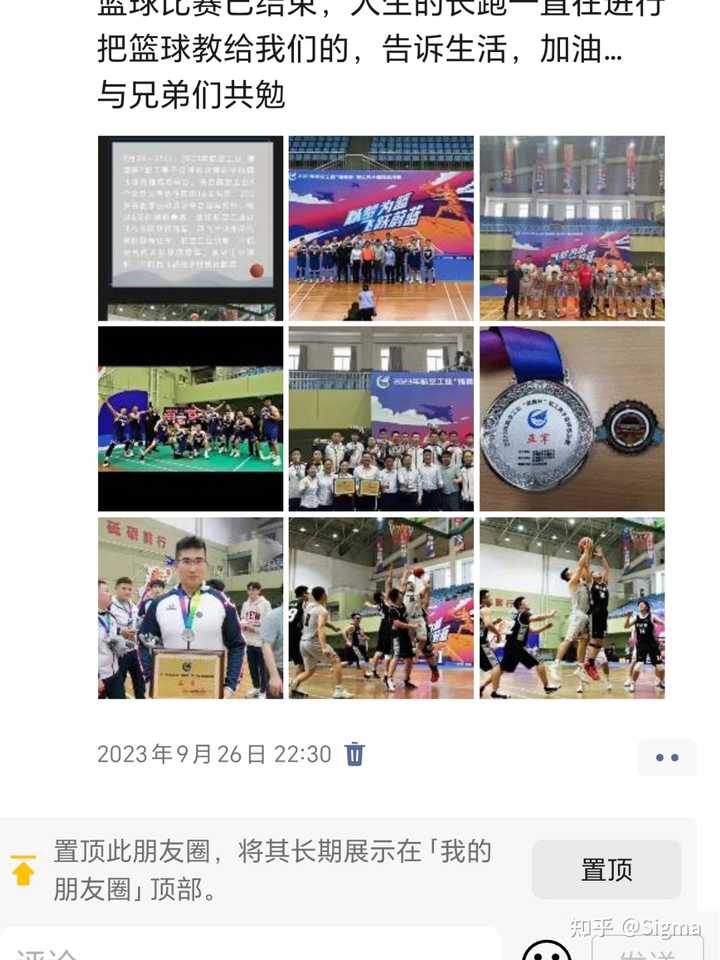Tap the 置顶 button to pin this post

coord(607,869)
